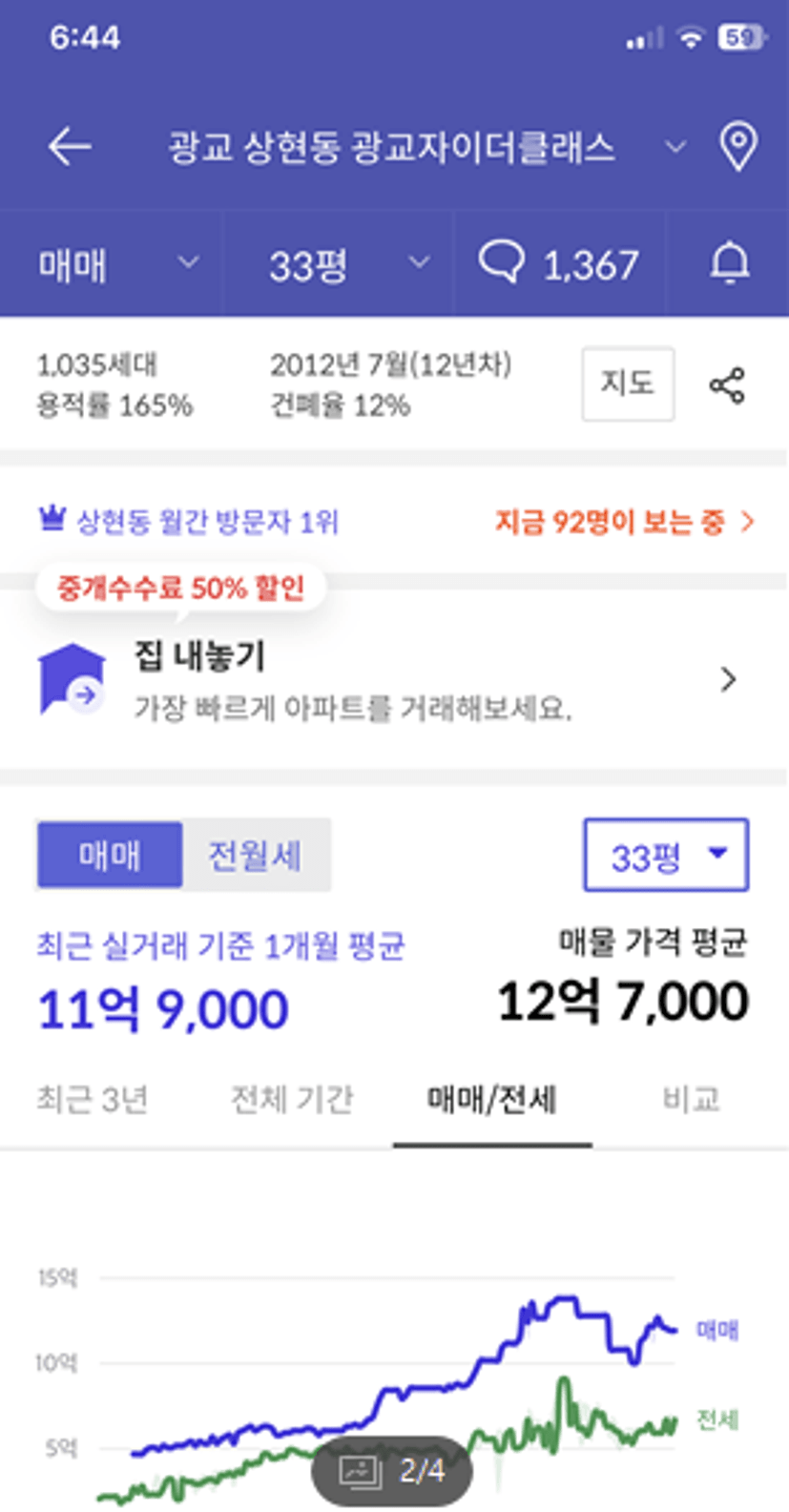Viewport: 789px width, 1512px height.
Task: Select the 매매/전세 tab
Action: click(492, 1100)
